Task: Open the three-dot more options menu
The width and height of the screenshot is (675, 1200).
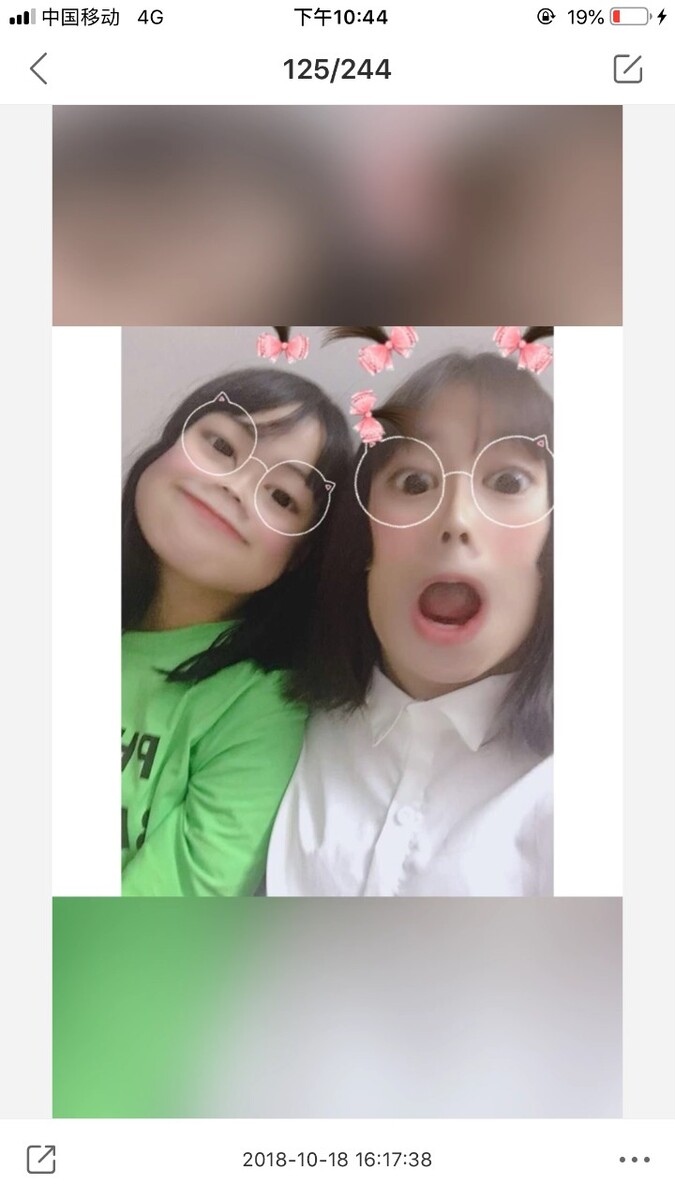Action: (x=634, y=1159)
